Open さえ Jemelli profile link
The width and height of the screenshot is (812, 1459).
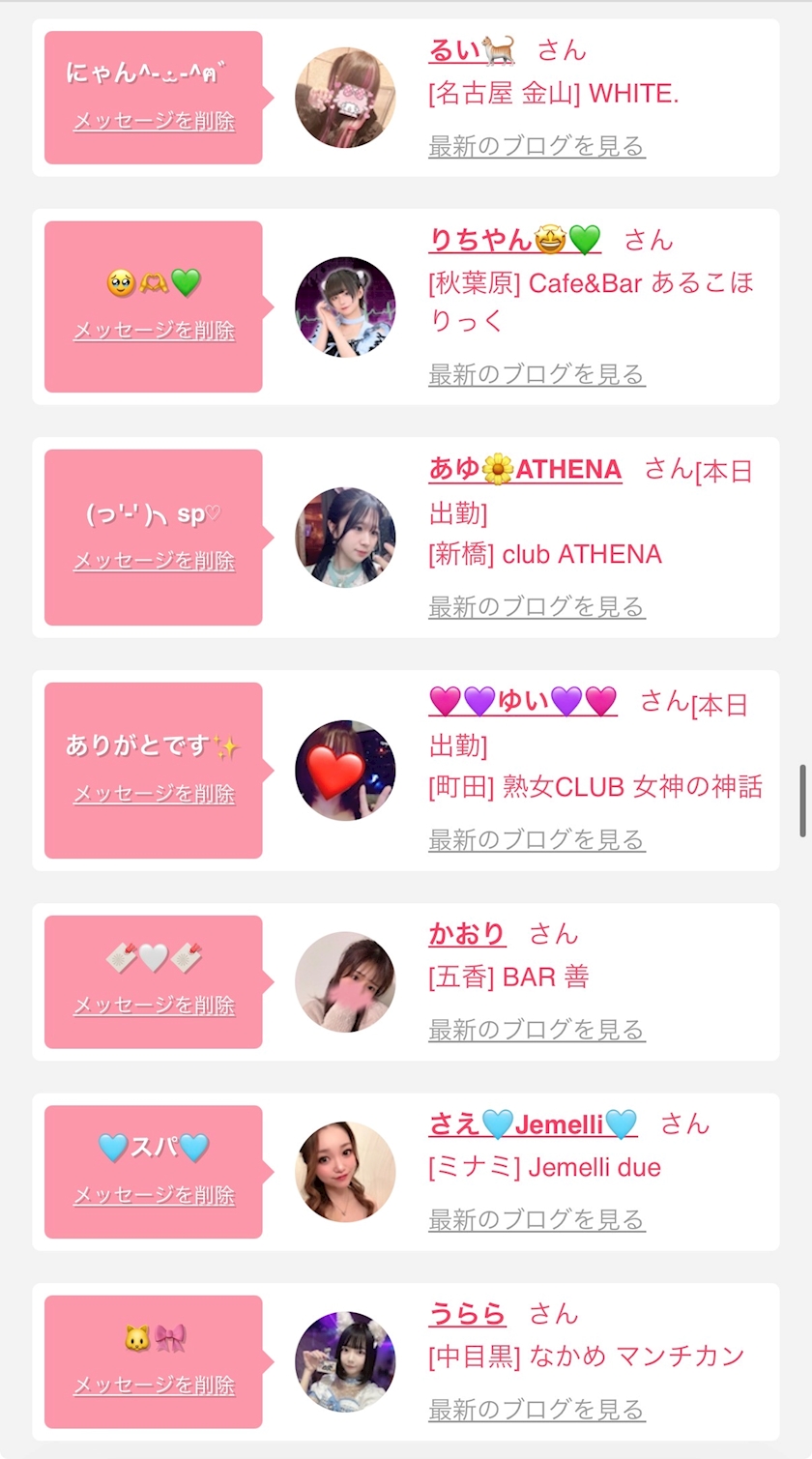point(533,1124)
